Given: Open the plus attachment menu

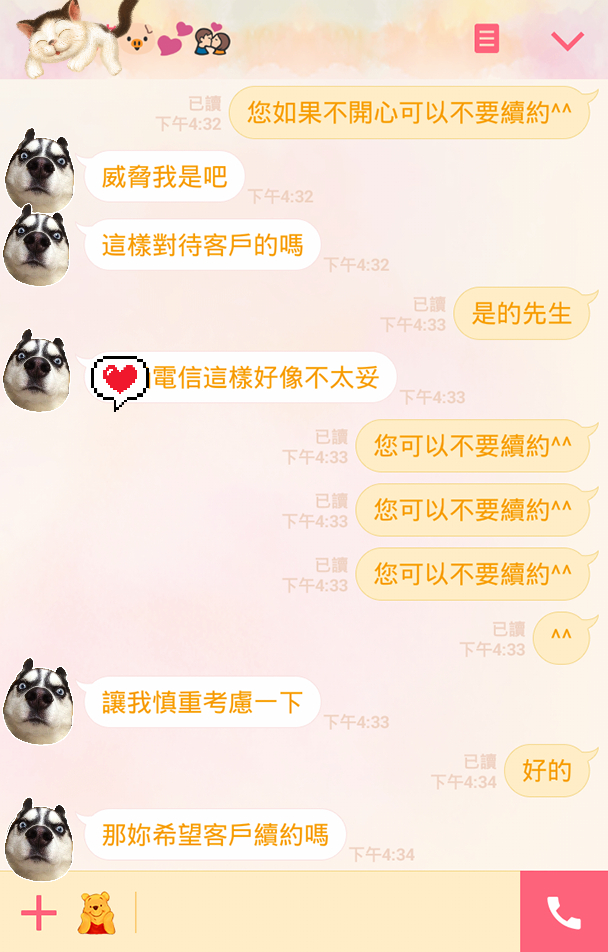Looking at the screenshot, I should click(39, 913).
